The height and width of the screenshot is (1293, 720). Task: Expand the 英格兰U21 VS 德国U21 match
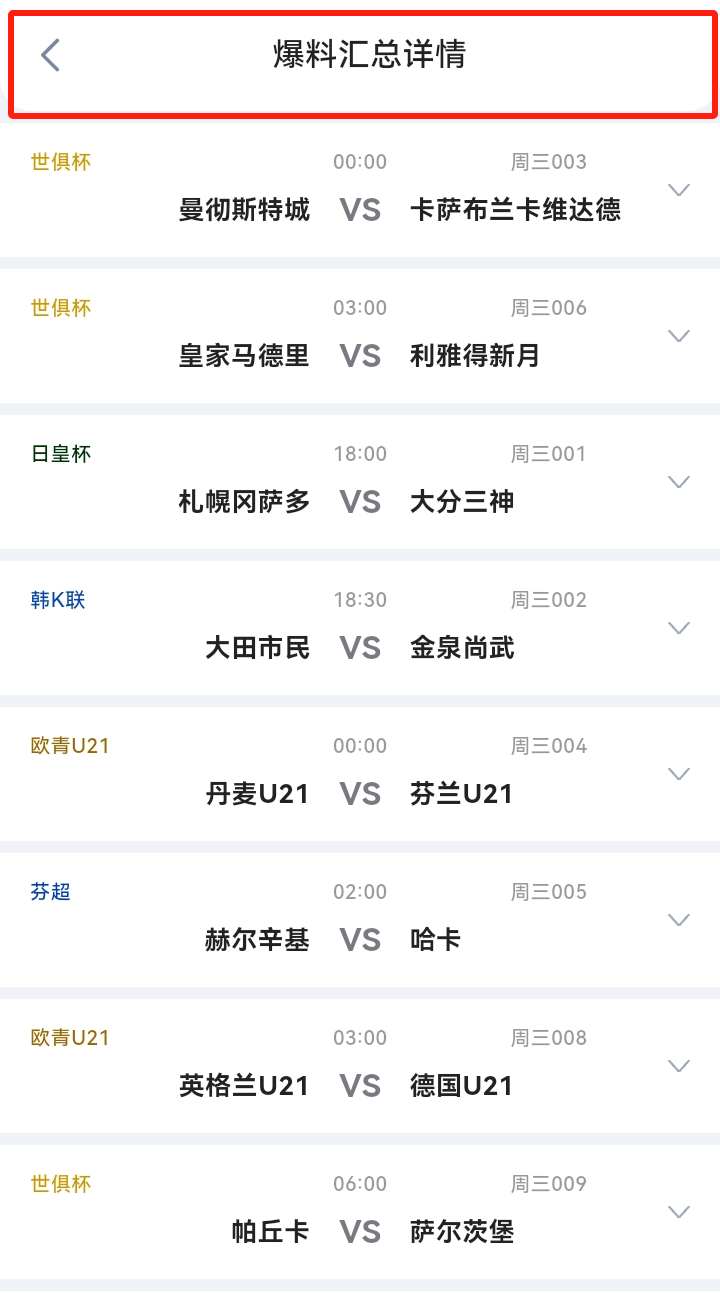pos(679,1066)
